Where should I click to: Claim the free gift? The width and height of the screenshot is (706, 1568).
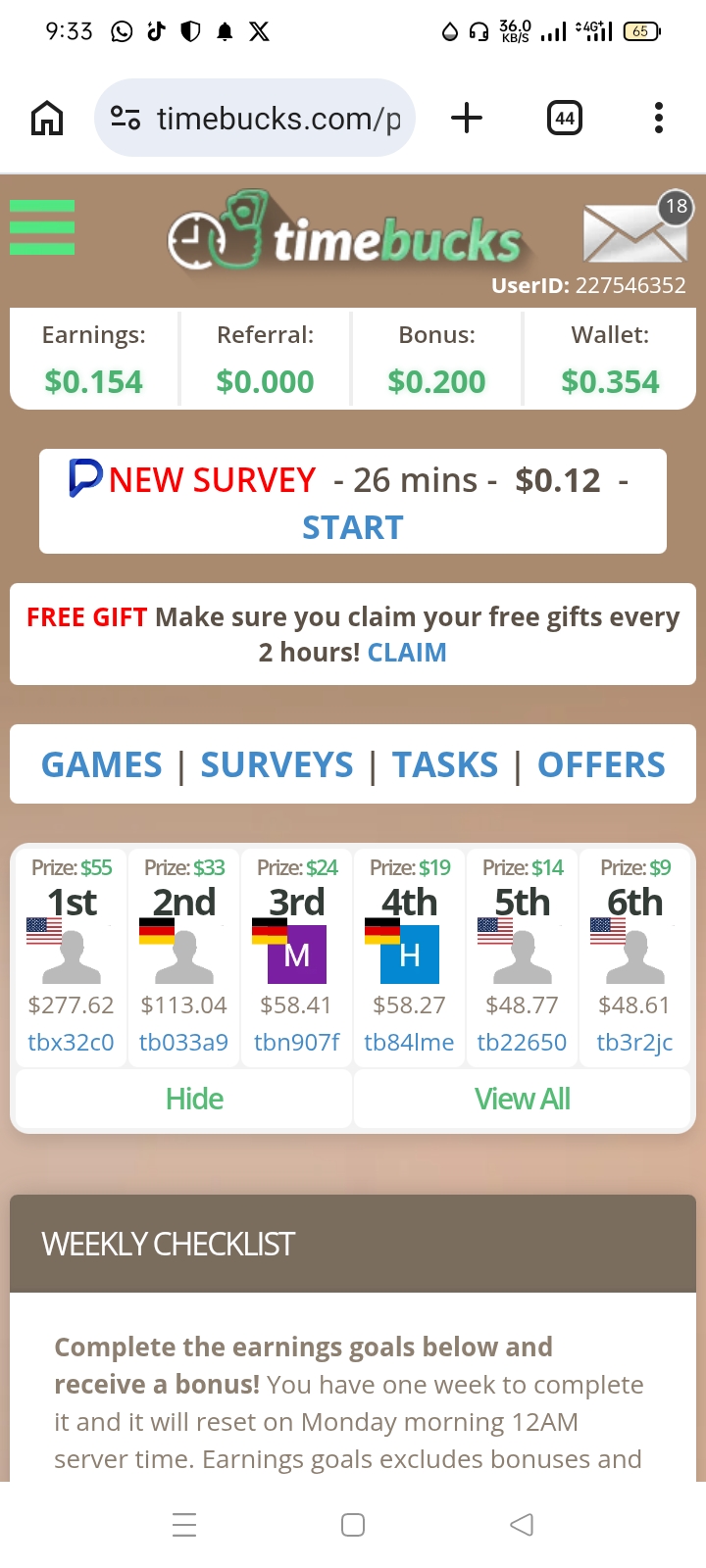pyautogui.click(x=407, y=653)
